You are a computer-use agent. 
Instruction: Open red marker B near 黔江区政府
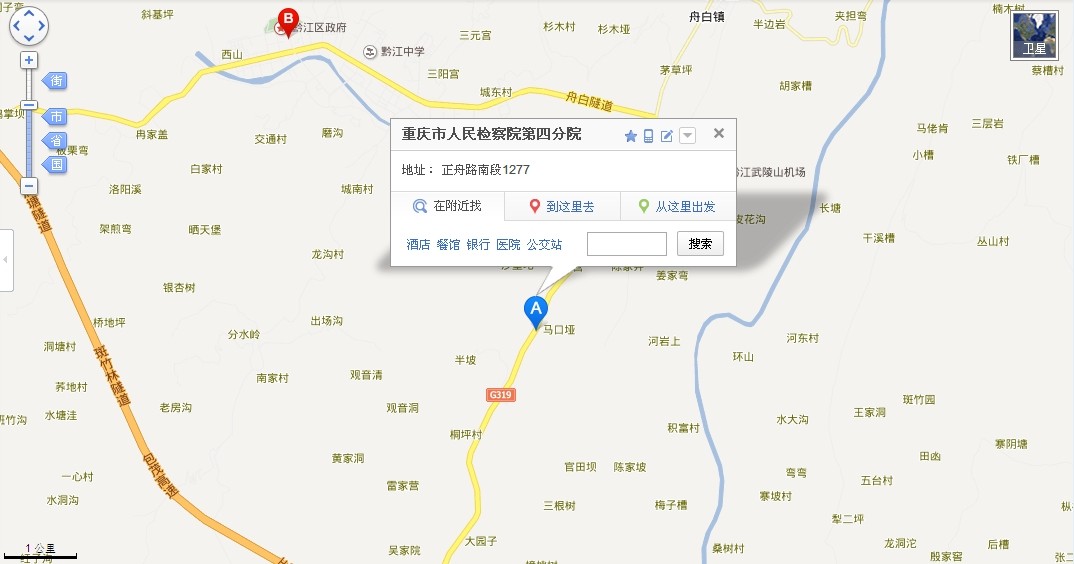[288, 20]
